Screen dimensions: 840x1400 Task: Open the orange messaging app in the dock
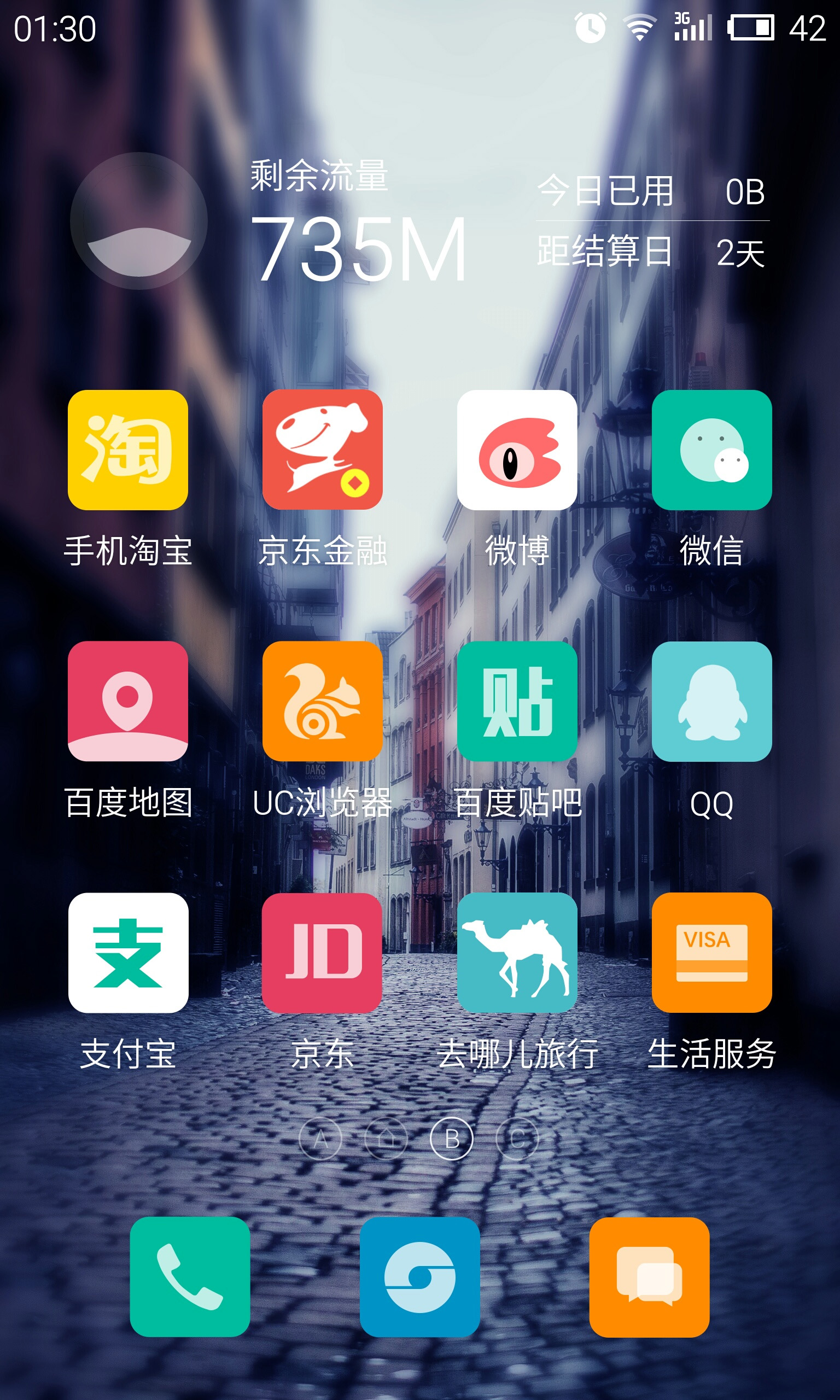point(649,1276)
